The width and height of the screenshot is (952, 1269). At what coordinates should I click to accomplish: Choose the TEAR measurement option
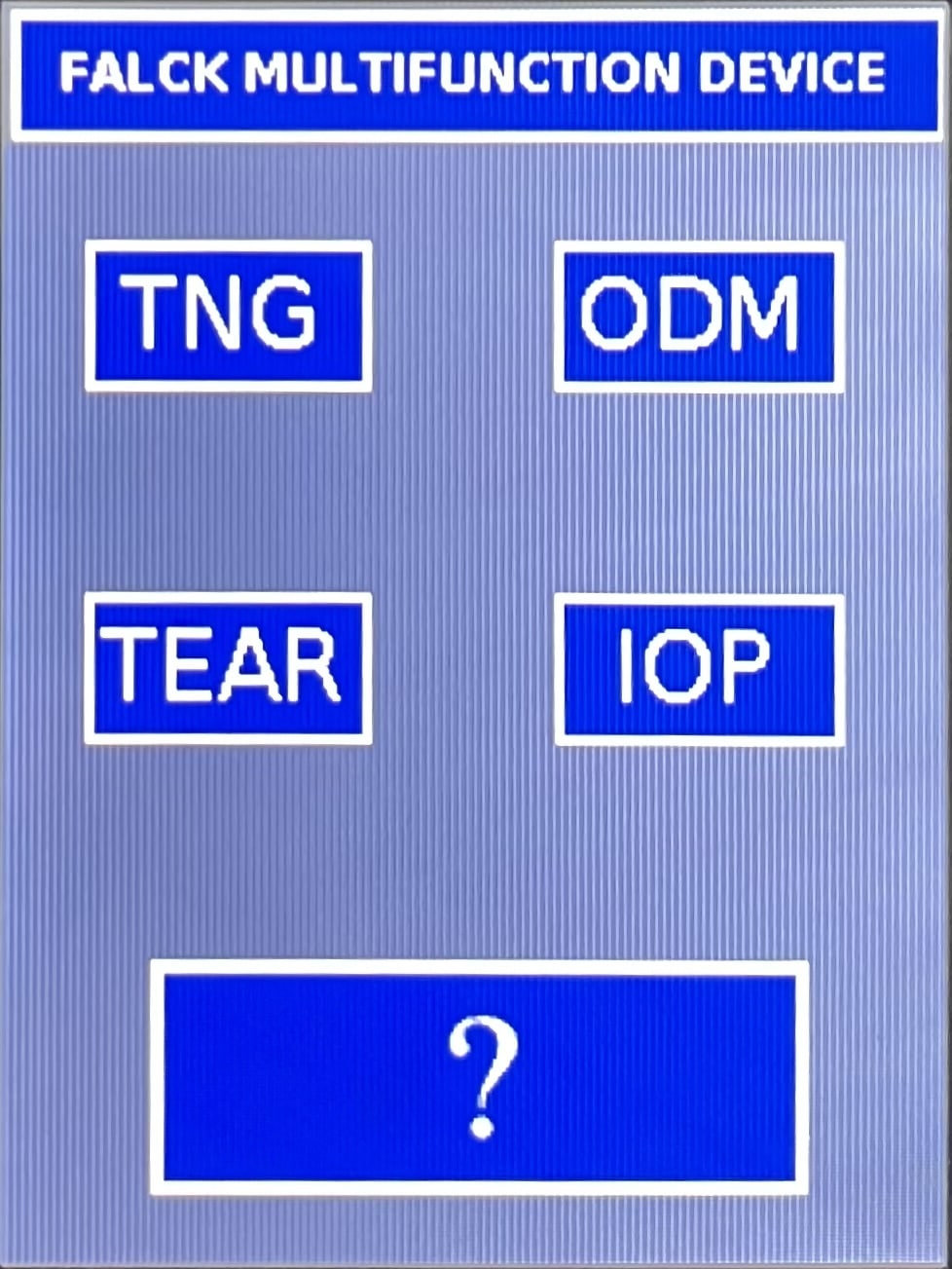click(229, 668)
